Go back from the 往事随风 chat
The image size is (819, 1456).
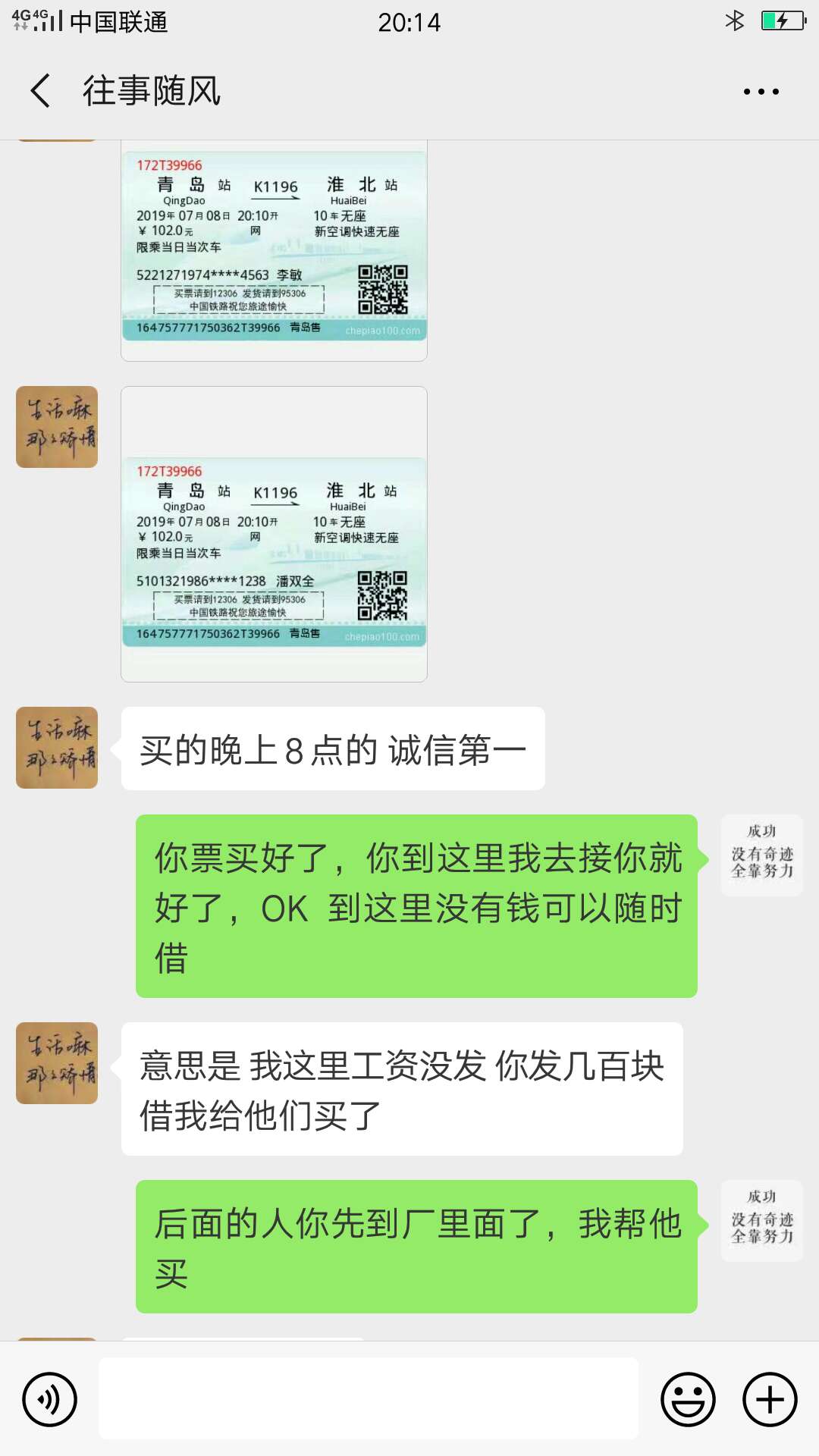[x=41, y=91]
